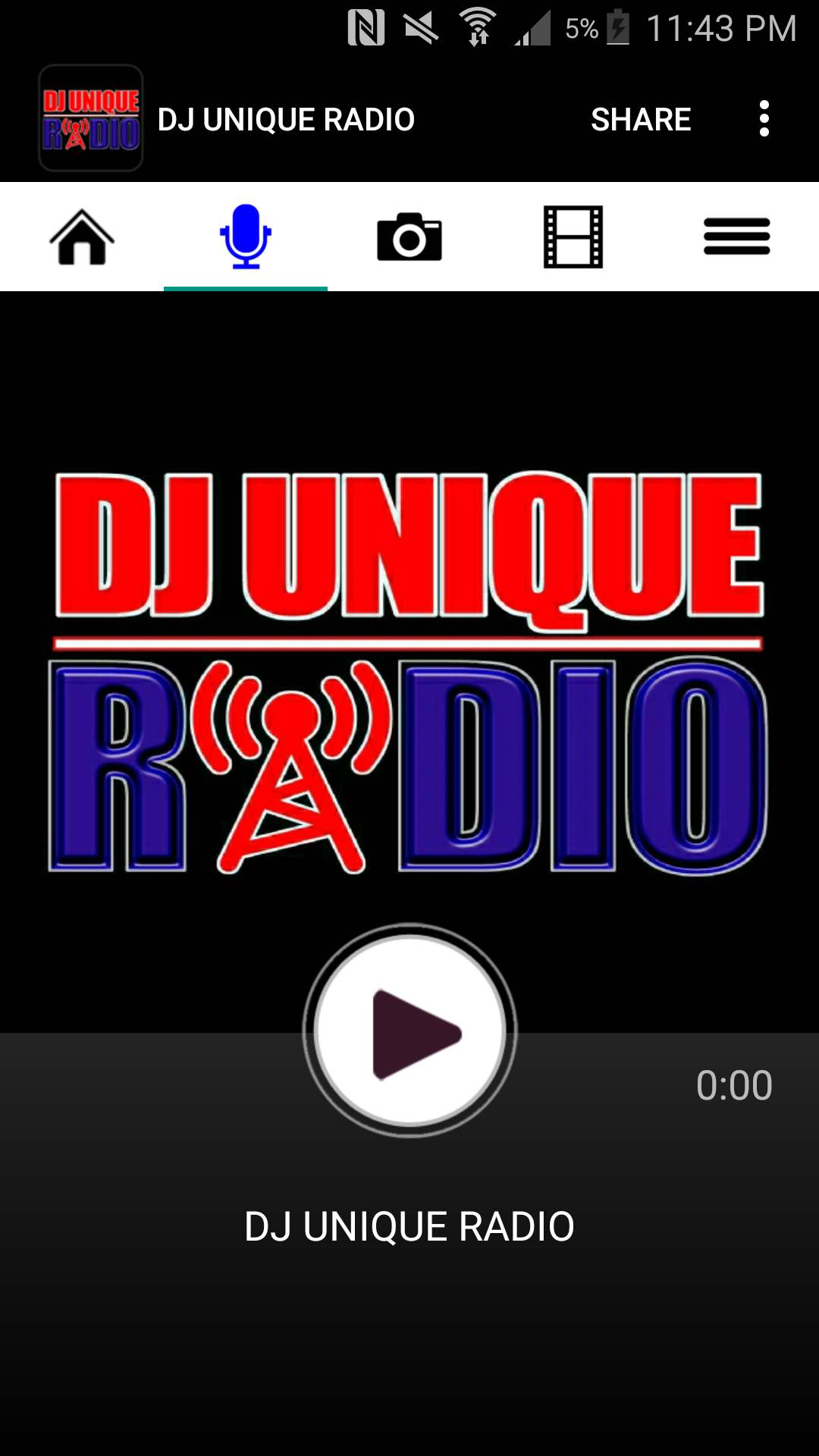Open the videos film strip section
Image resolution: width=819 pixels, height=1456 pixels.
point(573,237)
